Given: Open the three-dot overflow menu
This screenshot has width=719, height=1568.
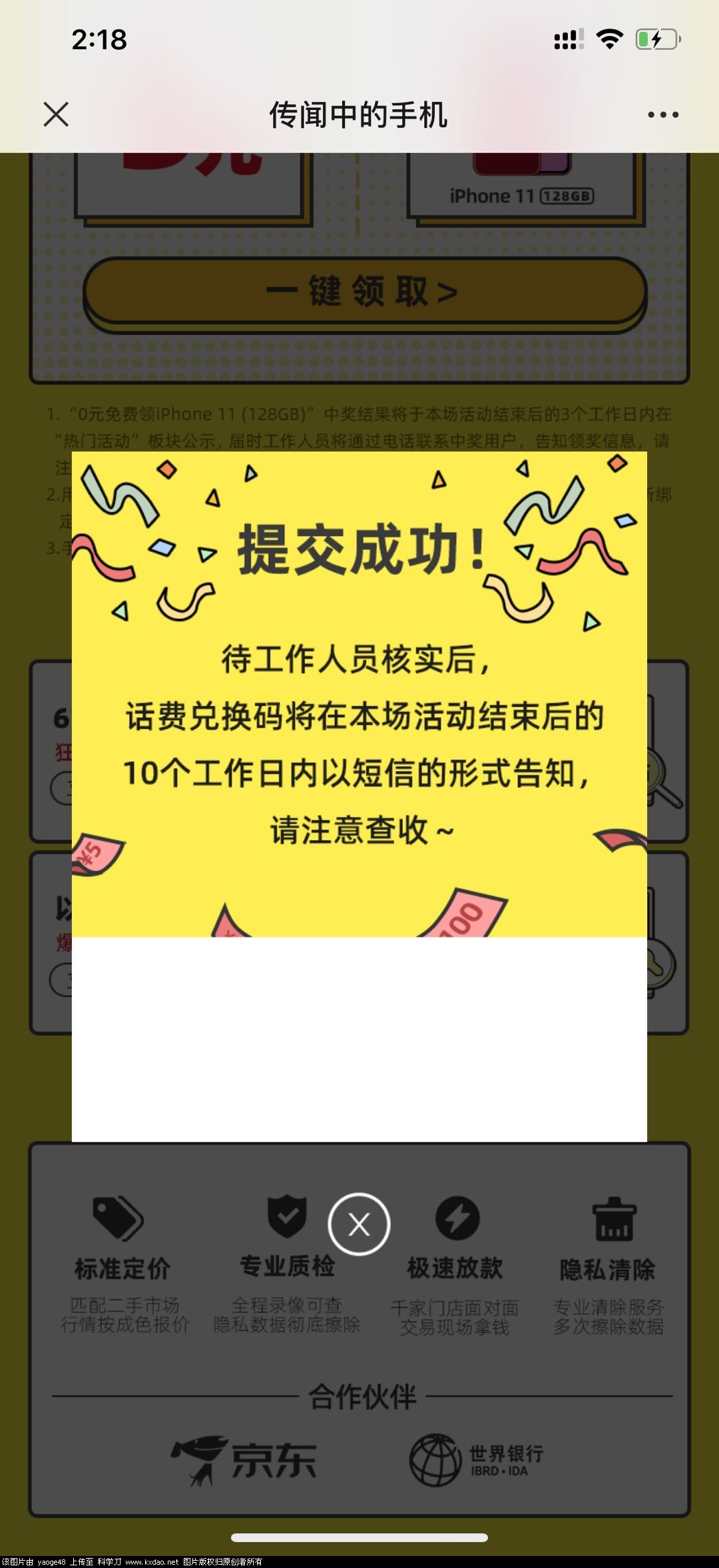Looking at the screenshot, I should [x=663, y=115].
